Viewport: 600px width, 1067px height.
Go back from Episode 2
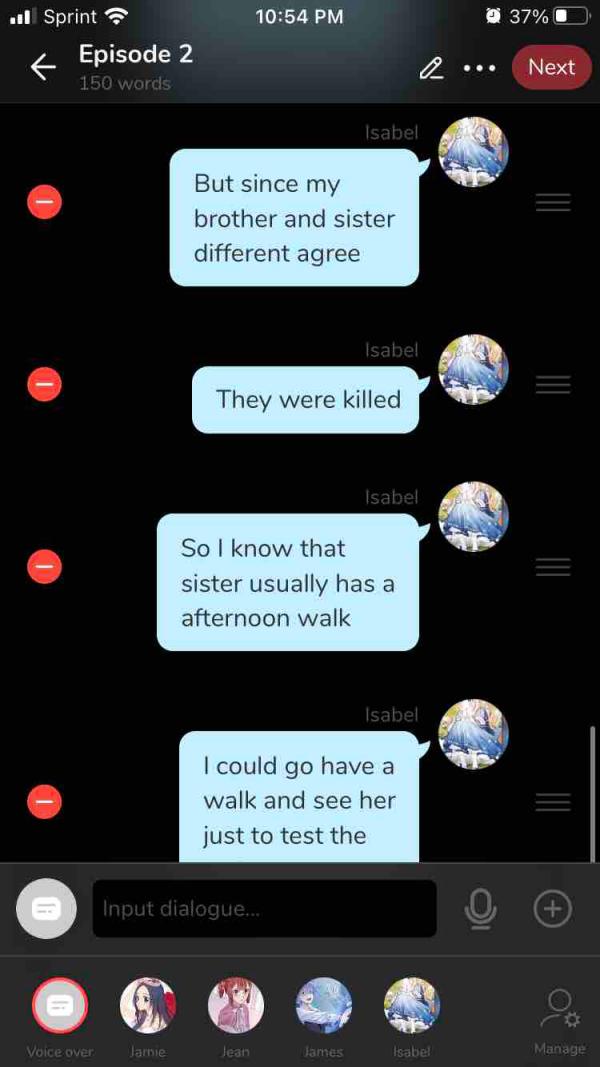coord(43,67)
